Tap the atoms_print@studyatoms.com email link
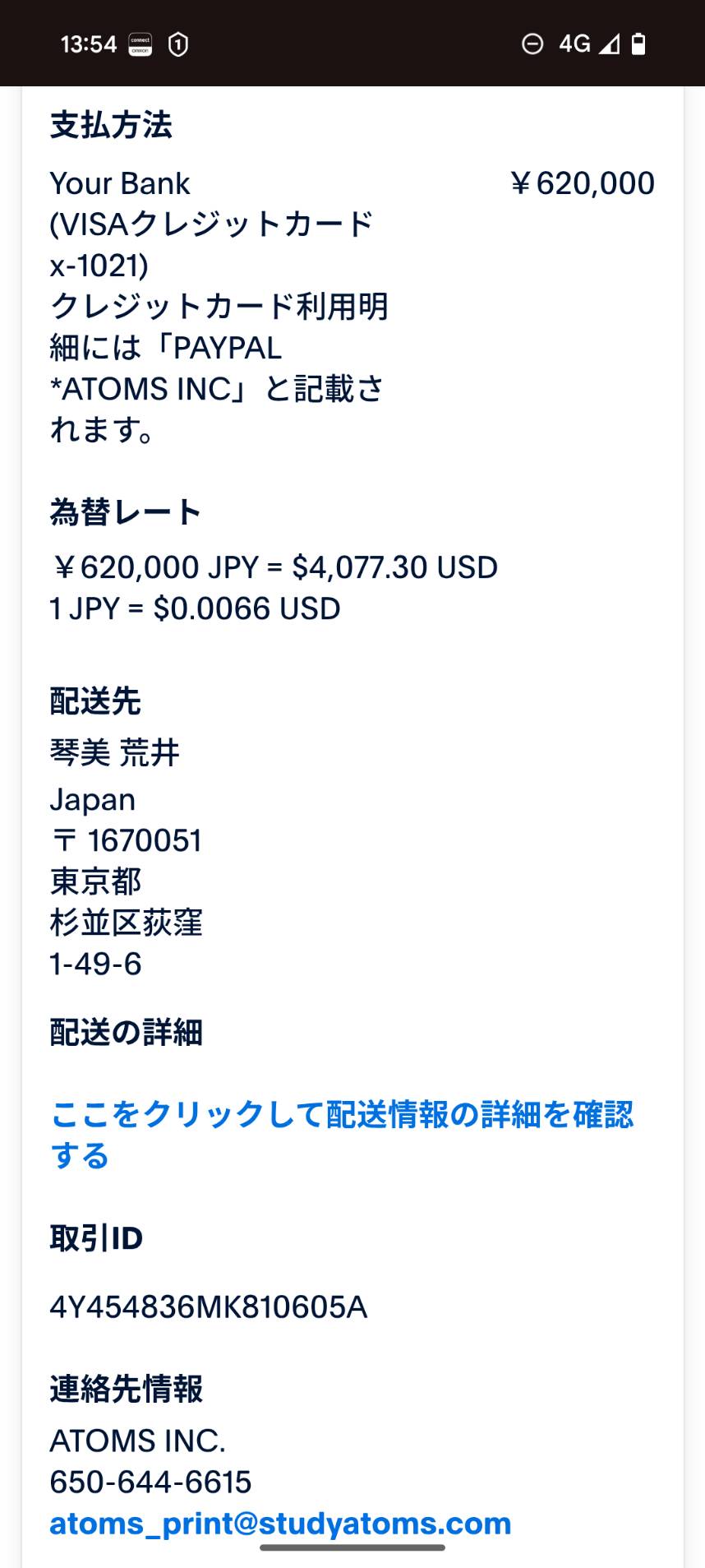Viewport: 705px width, 1568px height. point(280,1523)
